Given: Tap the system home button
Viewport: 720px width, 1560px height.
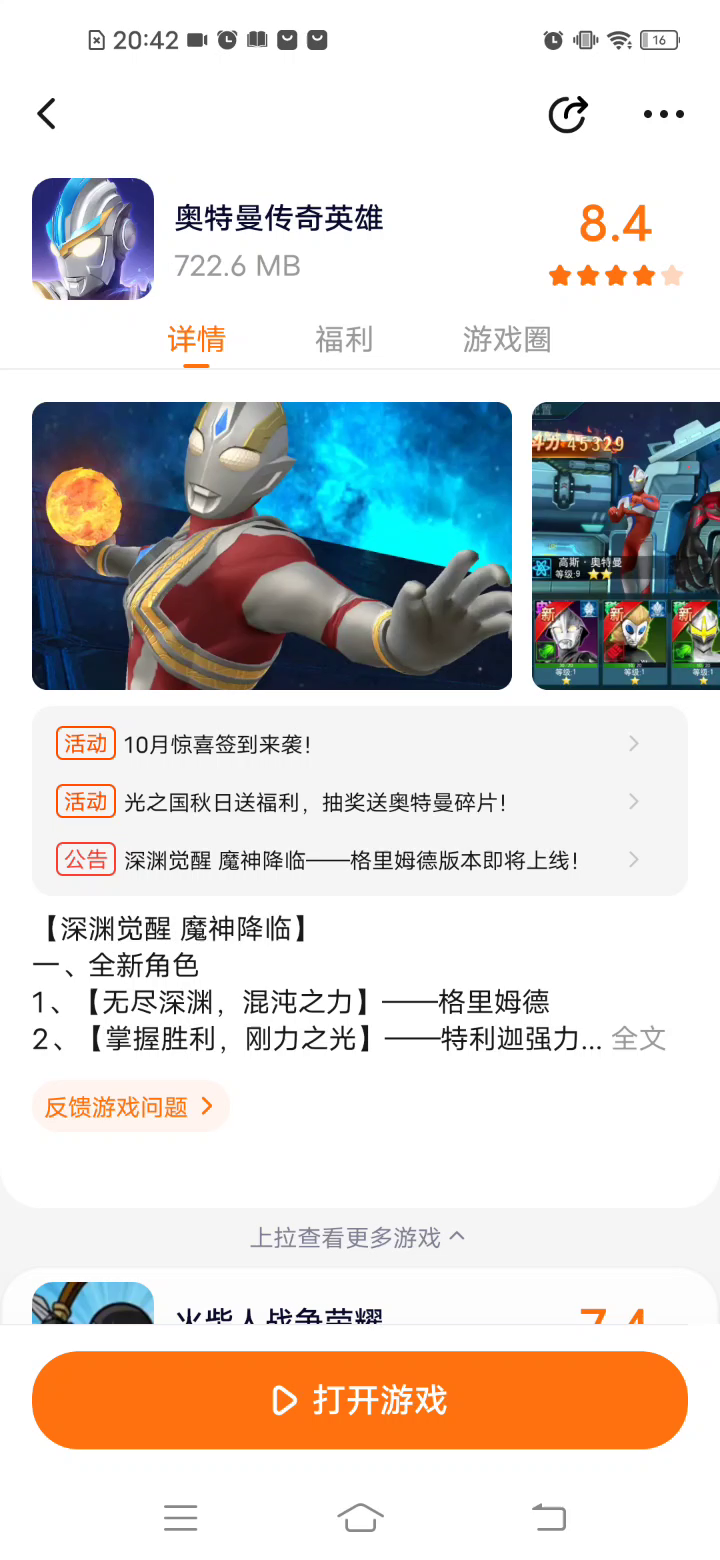Looking at the screenshot, I should point(360,1518).
